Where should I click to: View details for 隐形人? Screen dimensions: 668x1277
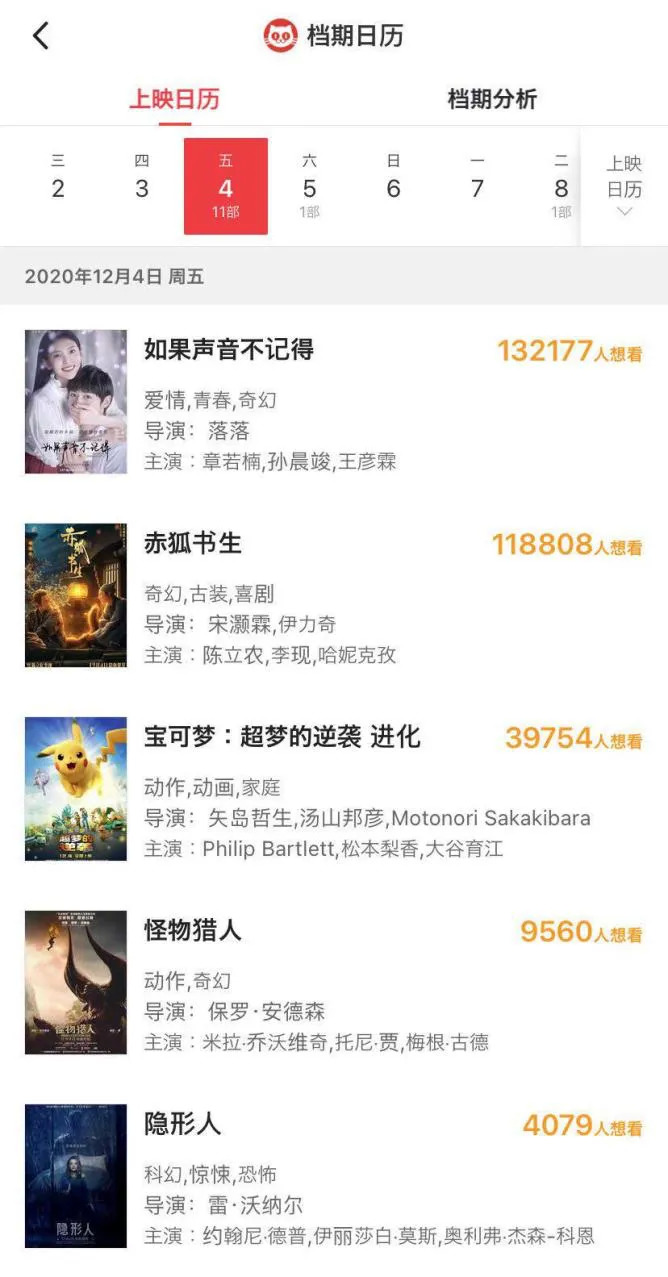tap(182, 1125)
